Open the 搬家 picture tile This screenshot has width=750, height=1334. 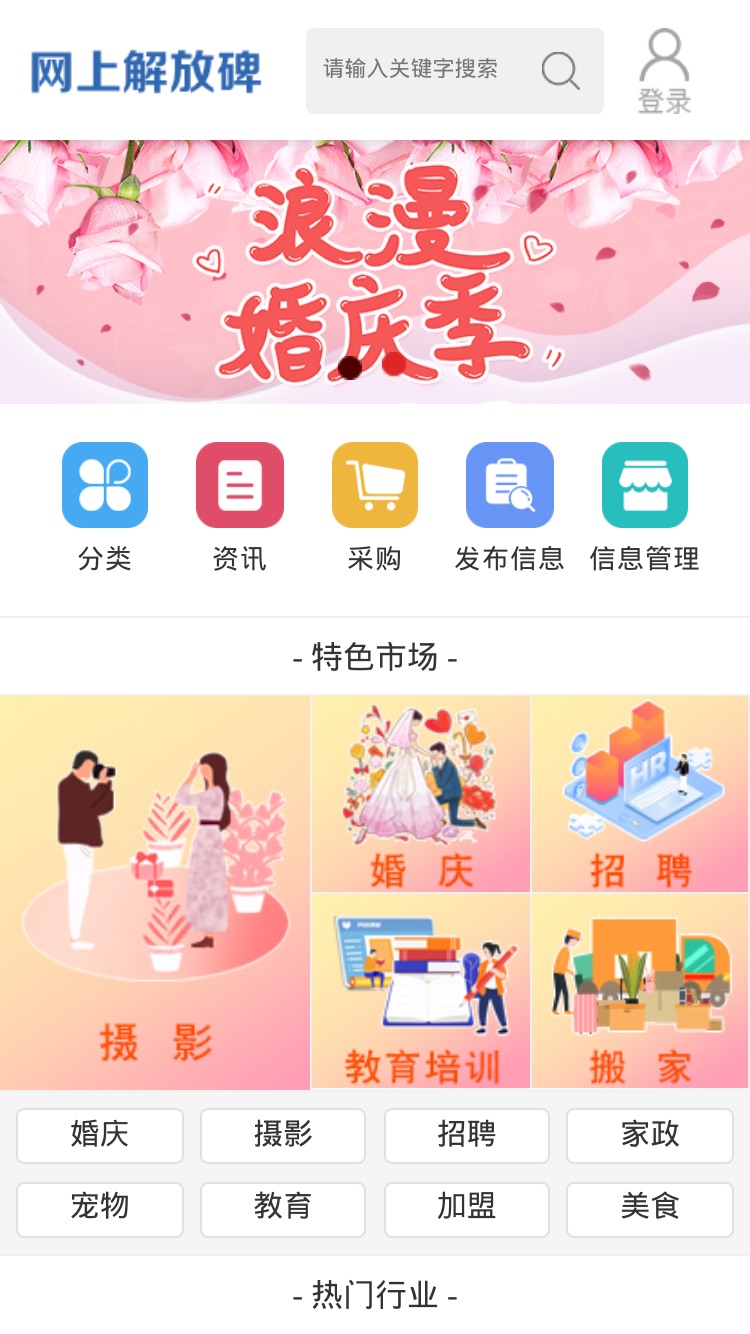[x=640, y=991]
